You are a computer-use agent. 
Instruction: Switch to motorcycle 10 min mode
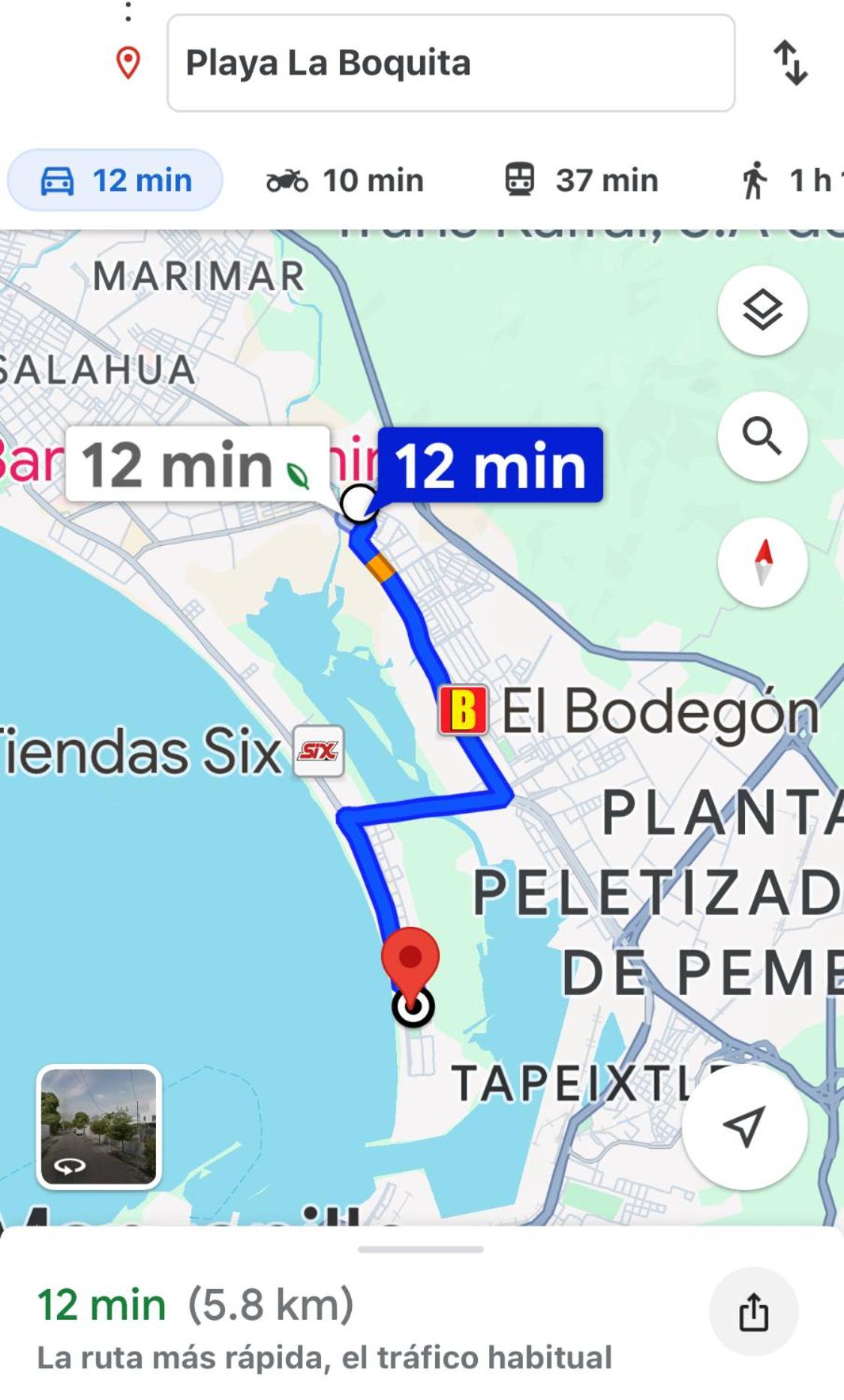[345, 181]
